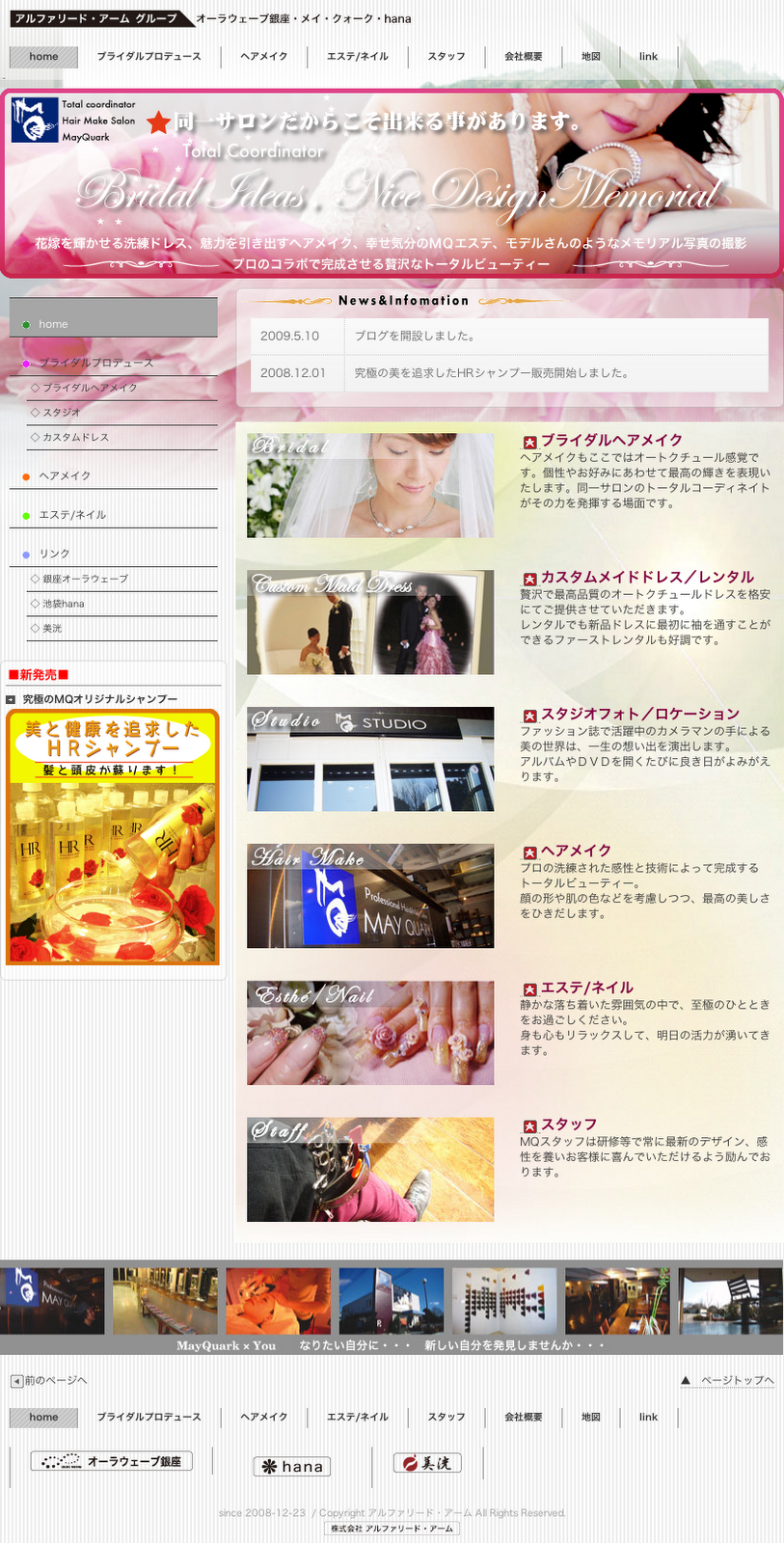The width and height of the screenshot is (784, 1543).
Task: Open ブライダルプロデュース in top navigation
Action: [149, 56]
